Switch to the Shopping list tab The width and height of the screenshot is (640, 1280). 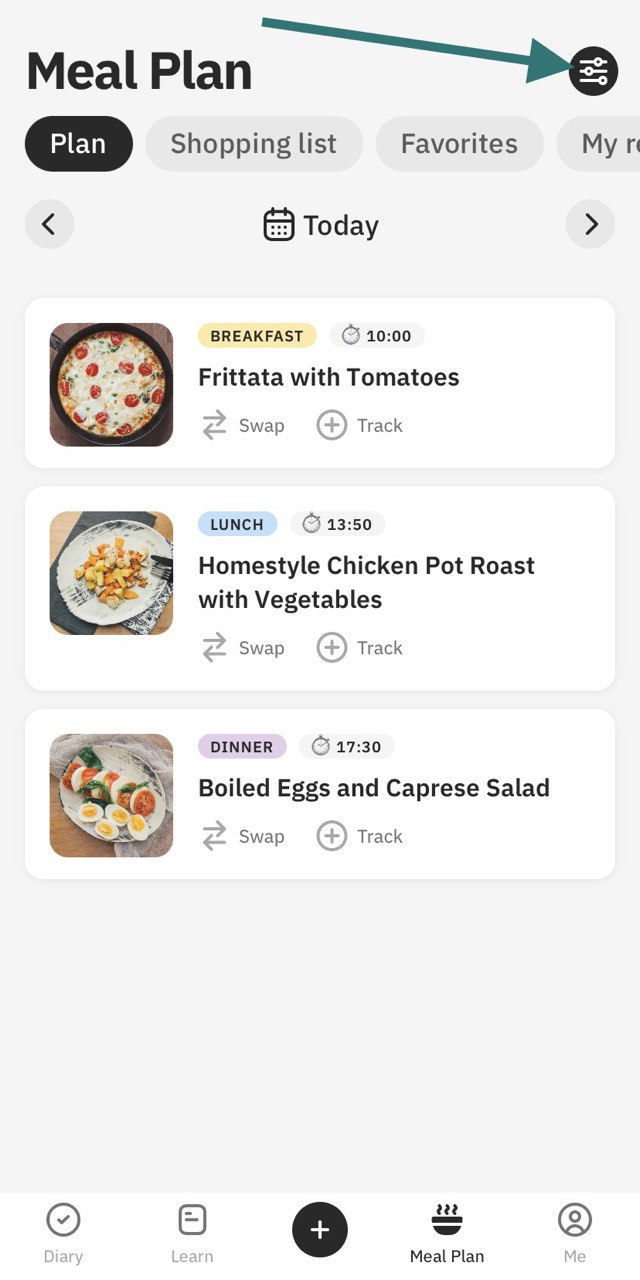pos(254,144)
